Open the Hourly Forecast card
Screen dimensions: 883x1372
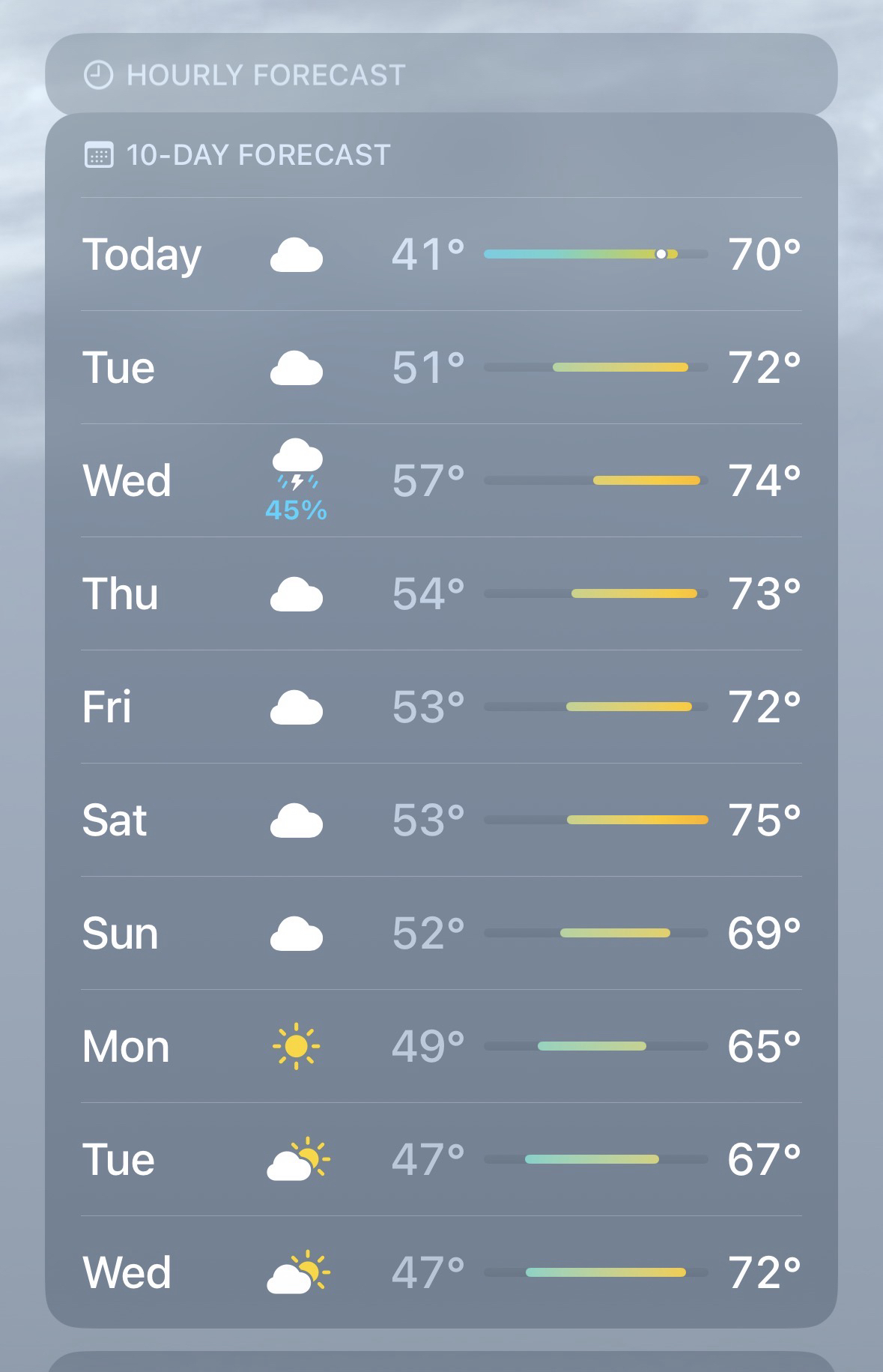tap(441, 75)
